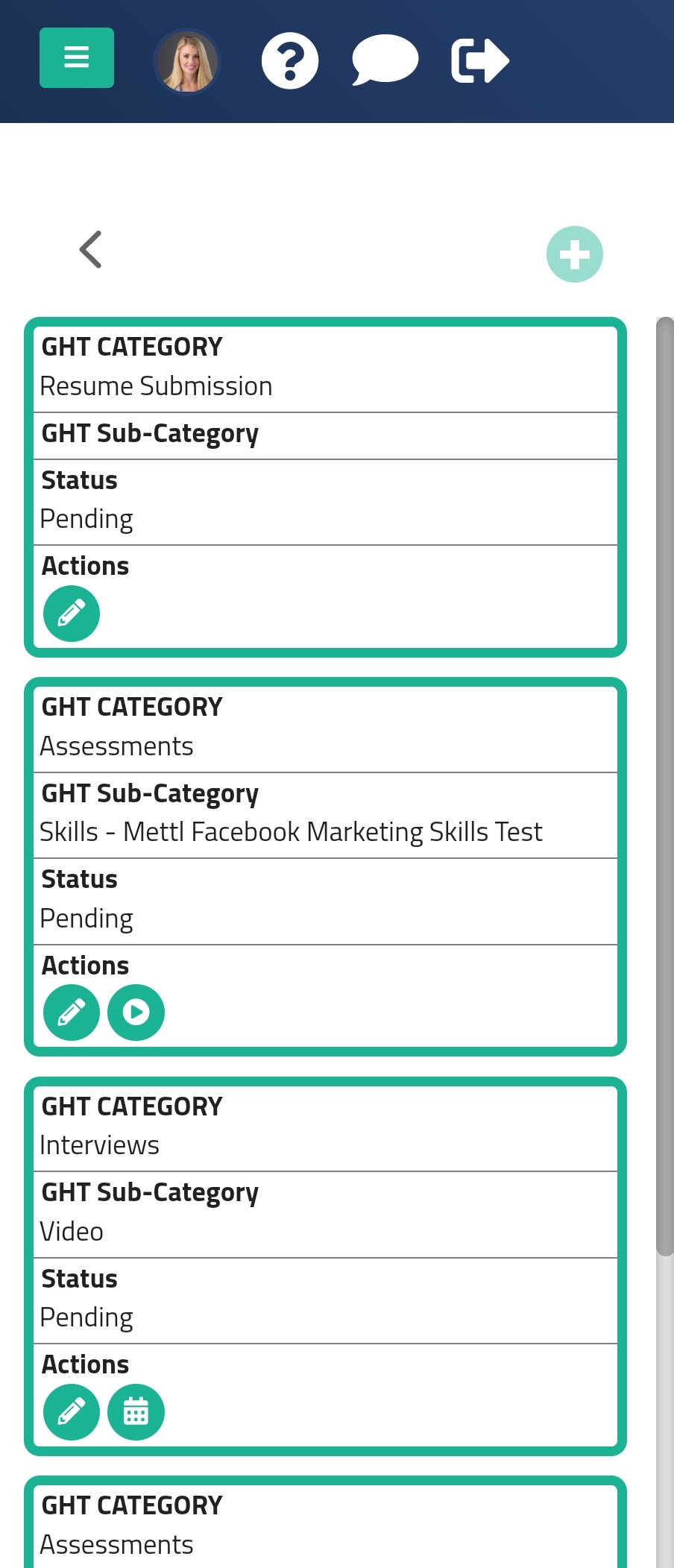Image resolution: width=674 pixels, height=1568 pixels.
Task: Add a new item with plus button
Action: pos(574,254)
